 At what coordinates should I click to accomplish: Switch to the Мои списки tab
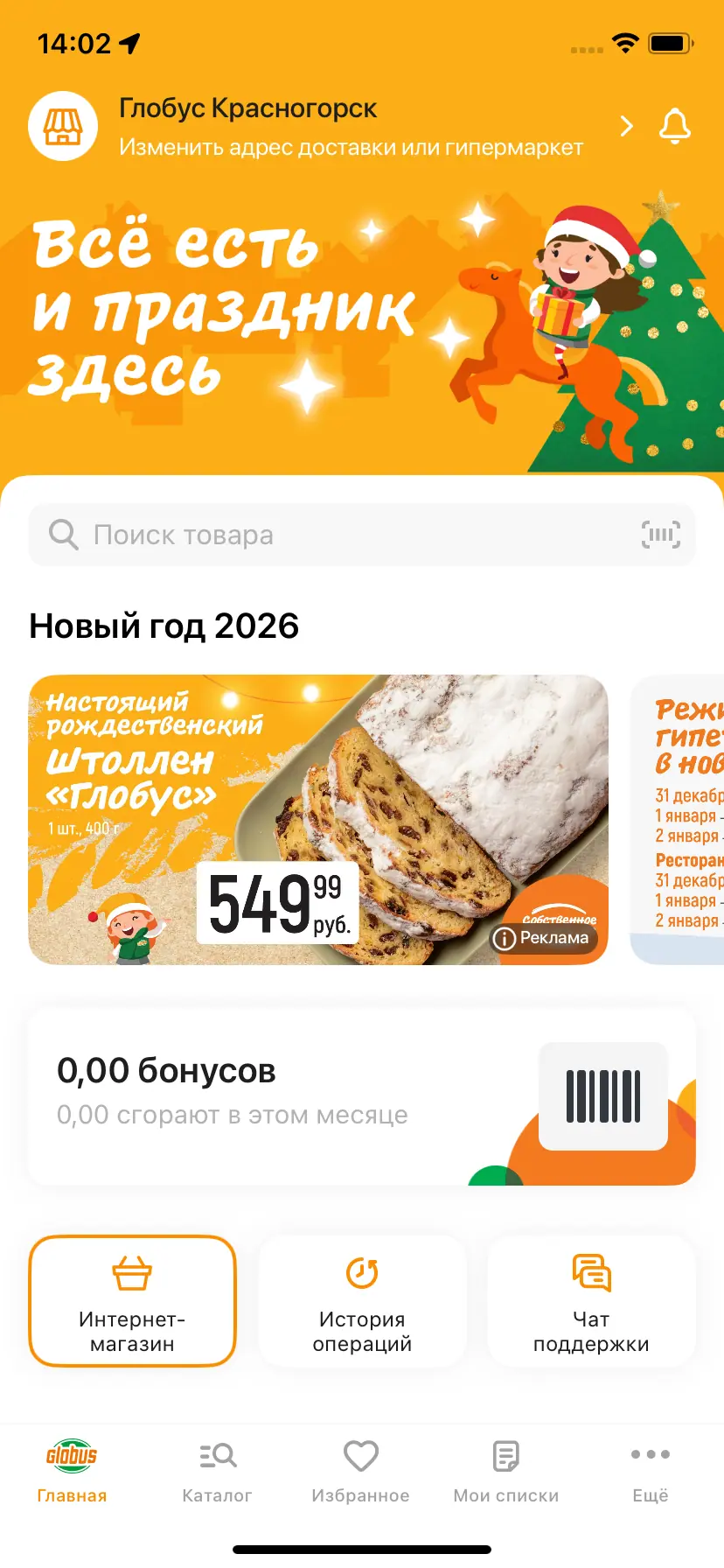(x=505, y=1472)
